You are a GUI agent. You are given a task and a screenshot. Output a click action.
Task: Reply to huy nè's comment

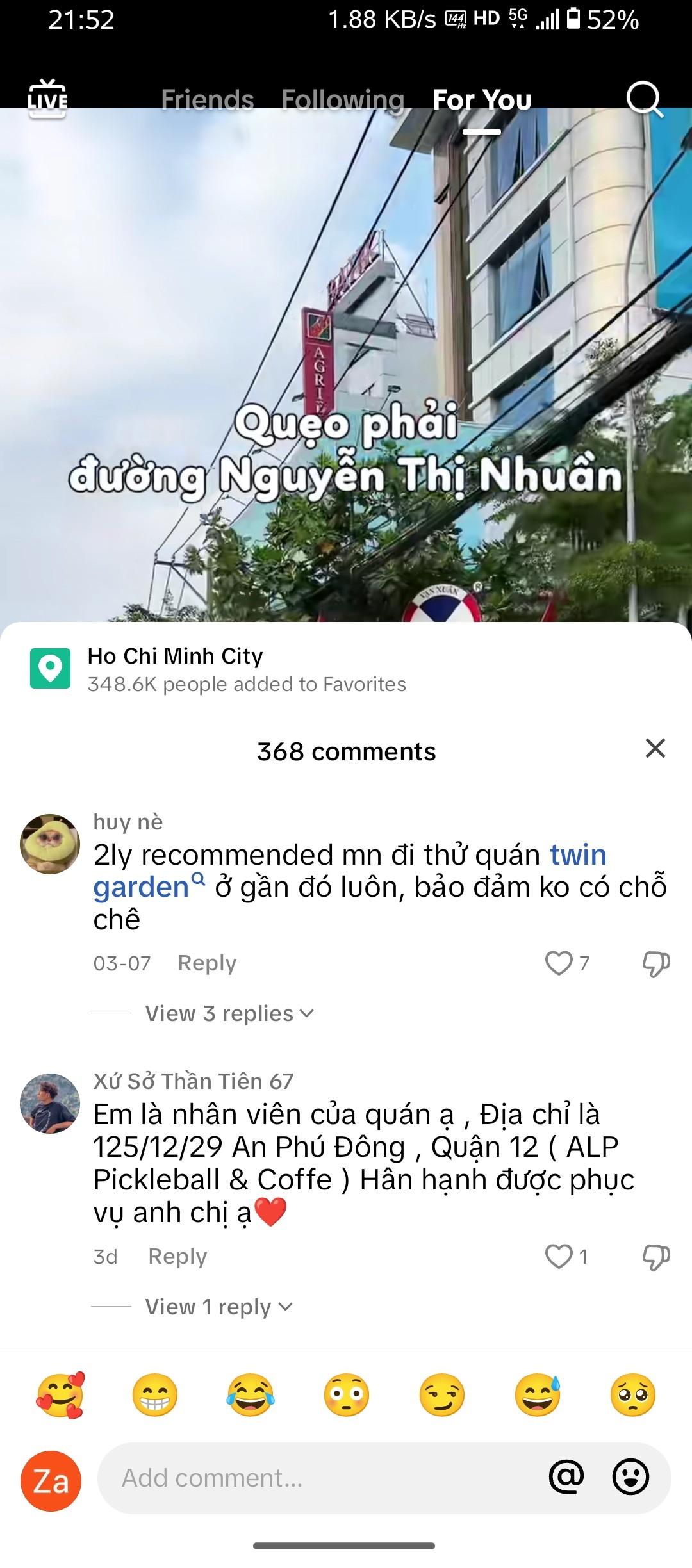[x=207, y=963]
